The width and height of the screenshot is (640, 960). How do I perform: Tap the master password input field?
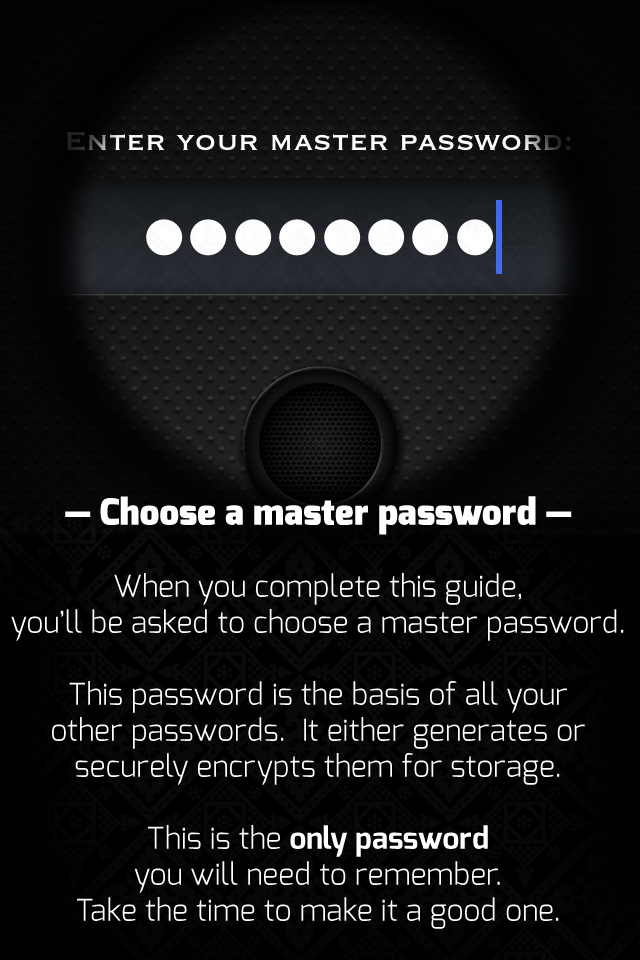click(x=320, y=237)
